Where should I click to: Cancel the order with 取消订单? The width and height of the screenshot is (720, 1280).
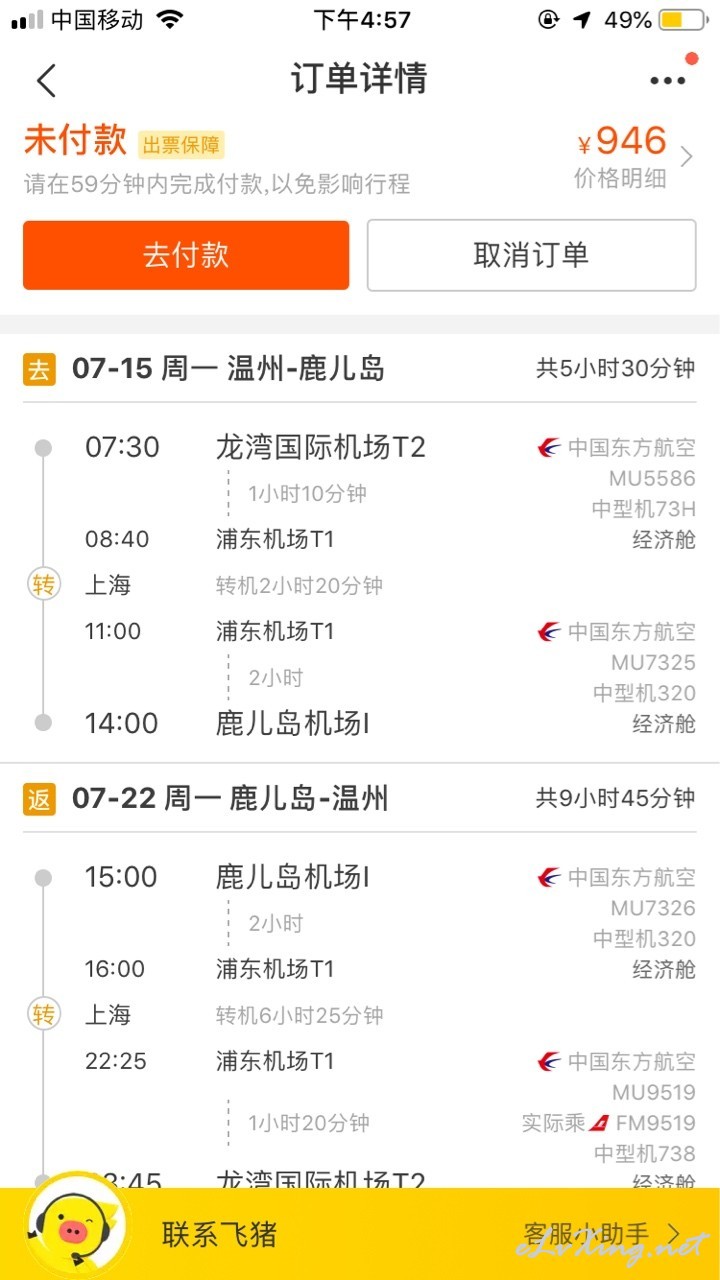point(531,255)
